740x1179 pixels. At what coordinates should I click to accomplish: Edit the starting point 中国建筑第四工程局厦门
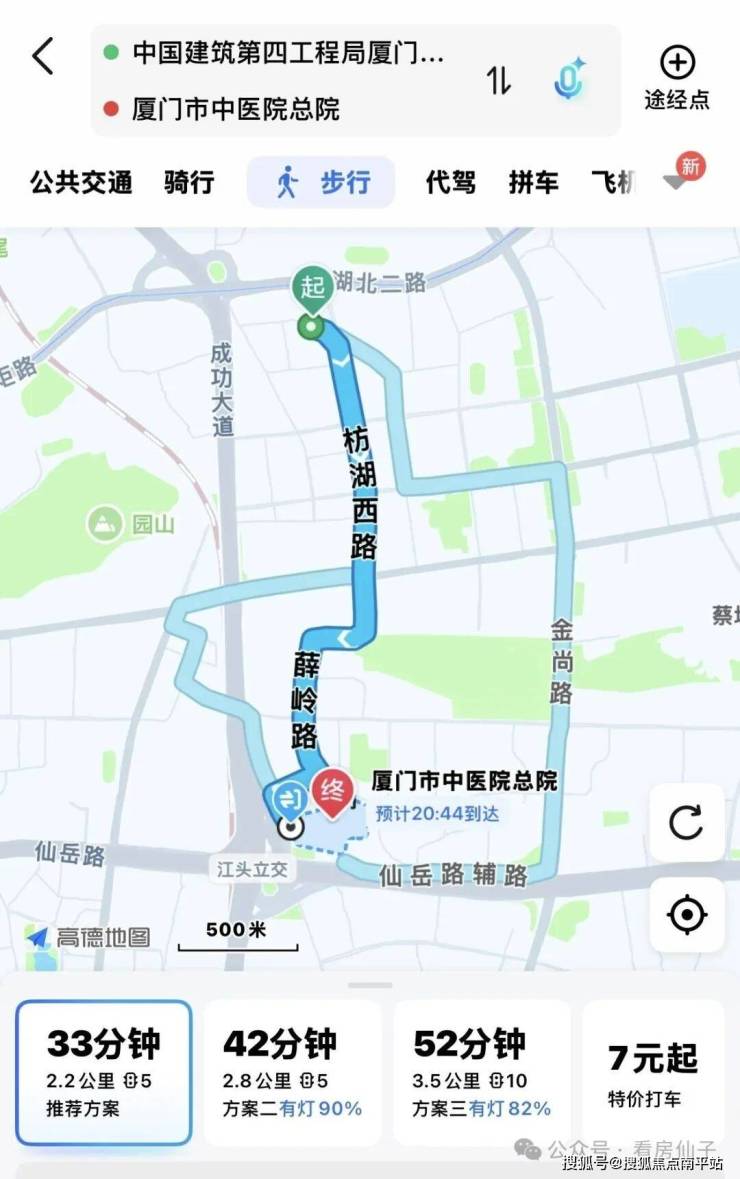tap(288, 53)
